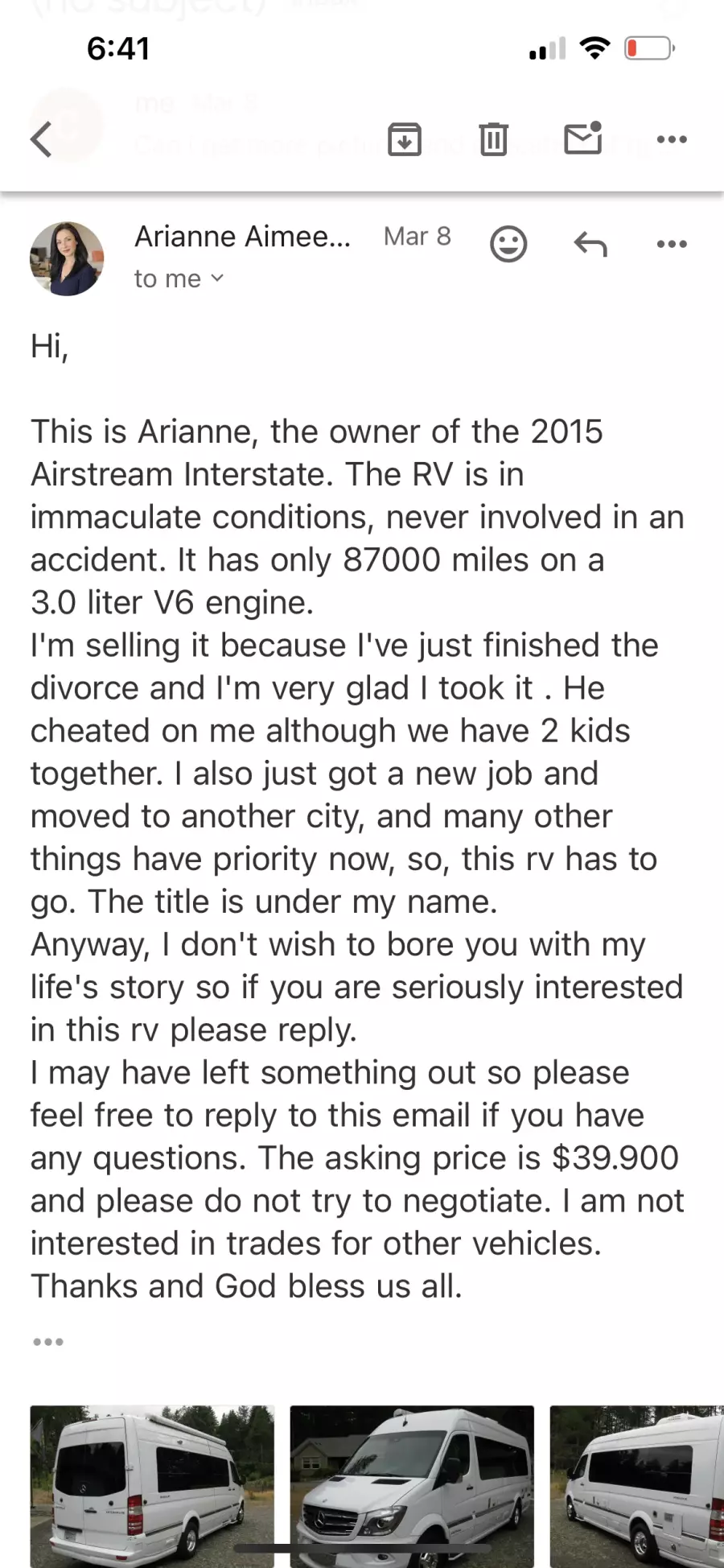Open the first RV photo attachment
The height and width of the screenshot is (1568, 724).
click(152, 1486)
